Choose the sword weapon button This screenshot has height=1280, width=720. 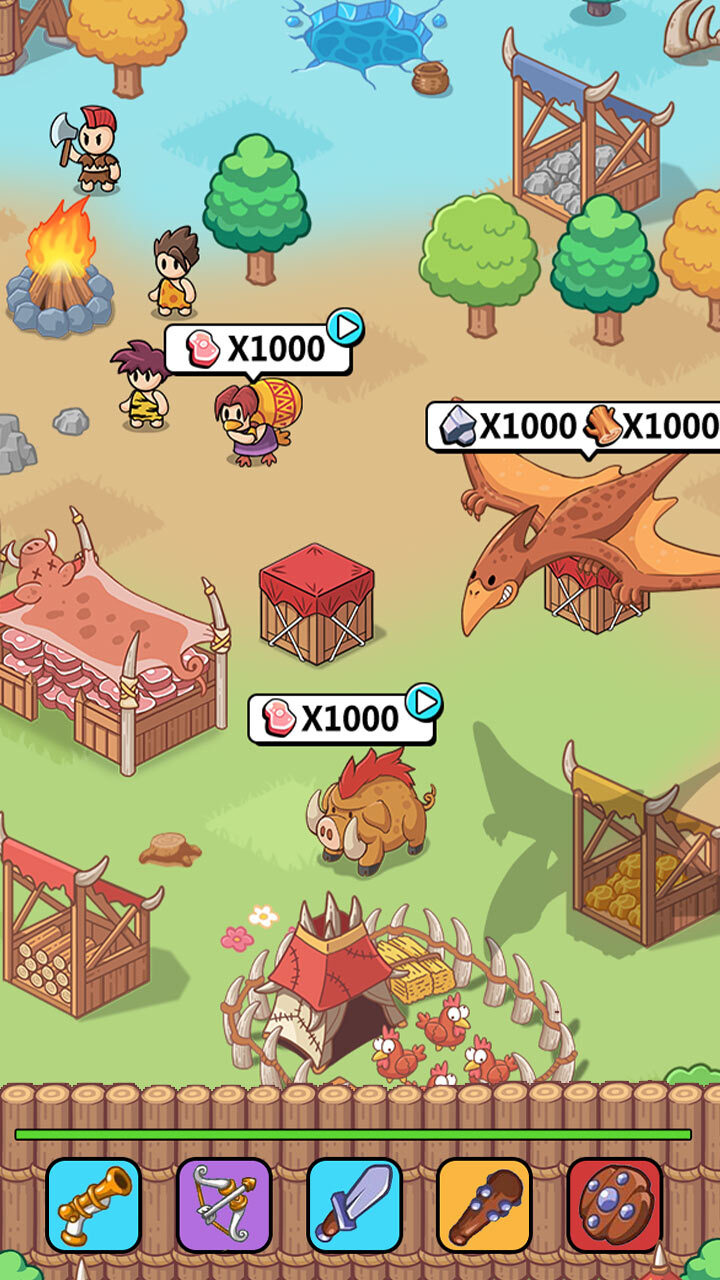point(354,1205)
